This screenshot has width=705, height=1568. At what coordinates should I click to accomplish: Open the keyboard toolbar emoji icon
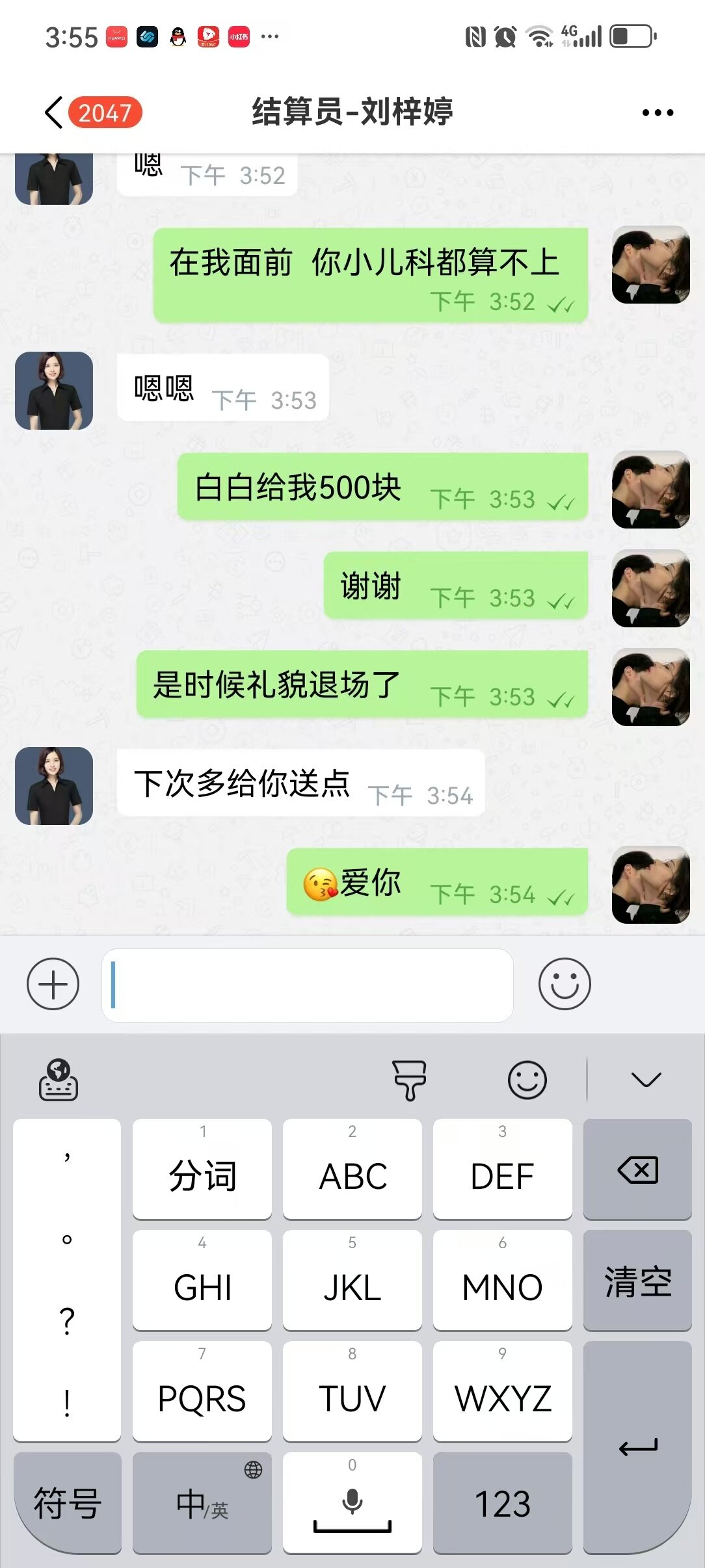click(x=527, y=1080)
